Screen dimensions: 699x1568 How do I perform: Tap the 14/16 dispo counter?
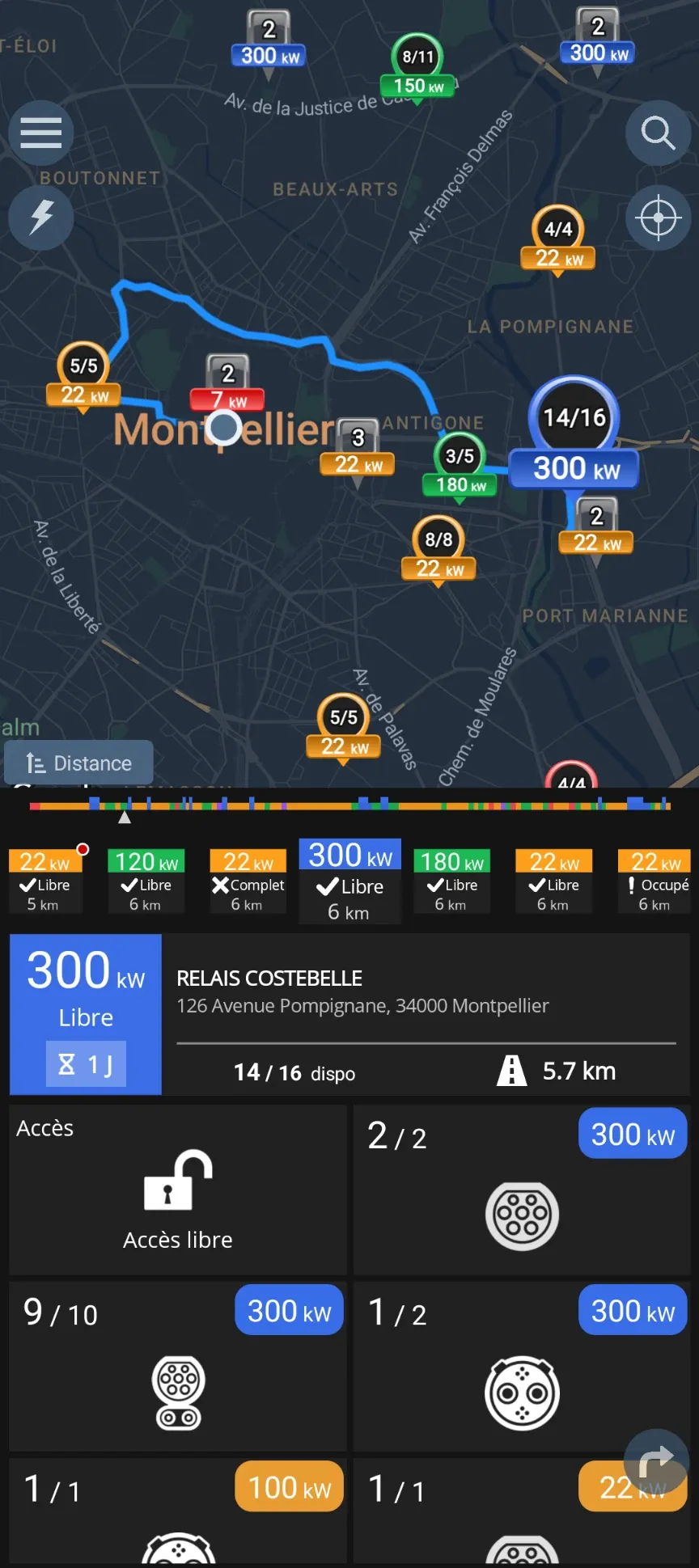coord(293,1072)
